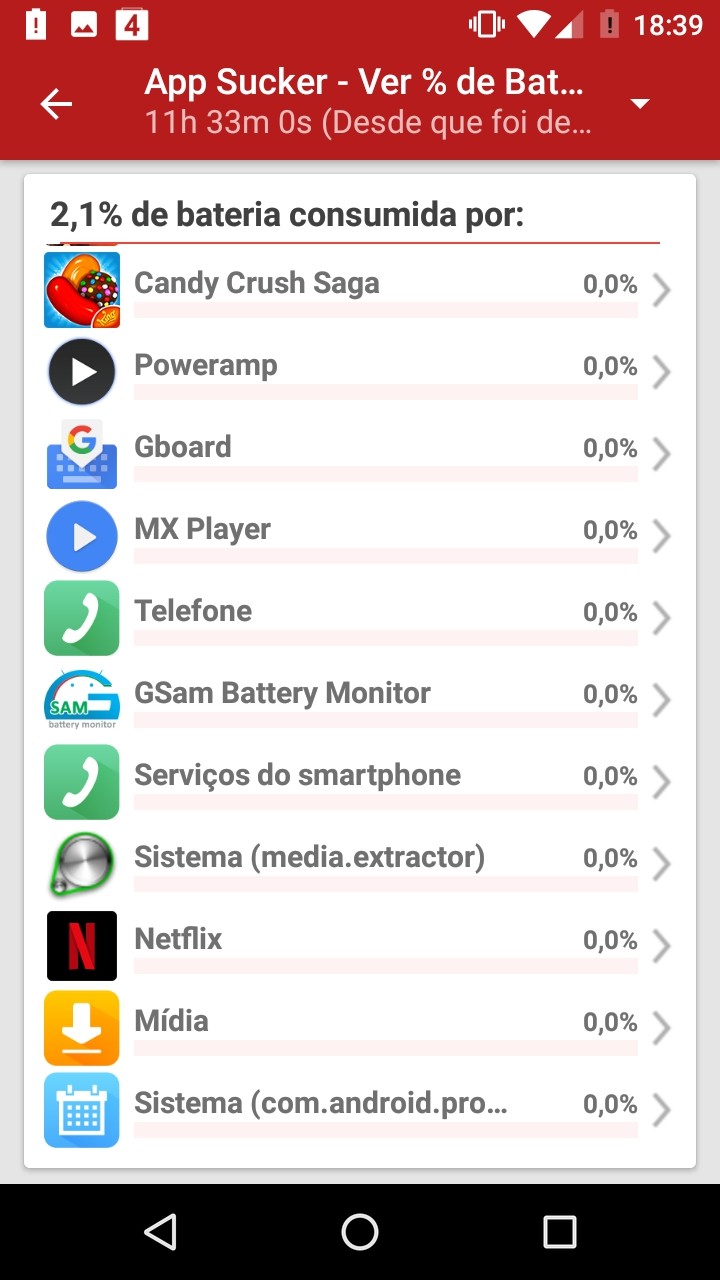View Netflix battery consumption
Viewport: 720px width, 1280px height.
[x=359, y=946]
